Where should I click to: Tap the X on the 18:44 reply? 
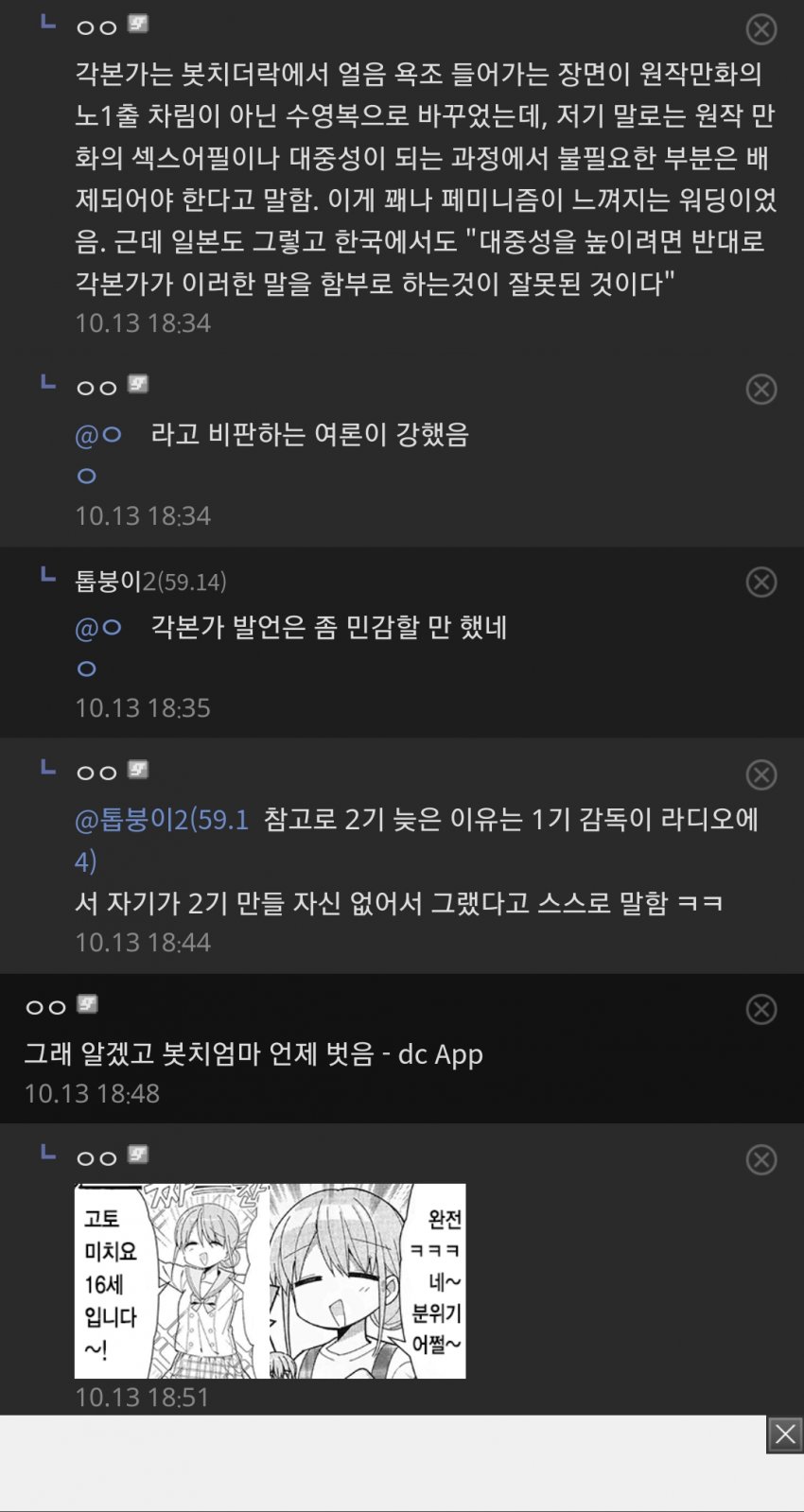click(x=761, y=775)
